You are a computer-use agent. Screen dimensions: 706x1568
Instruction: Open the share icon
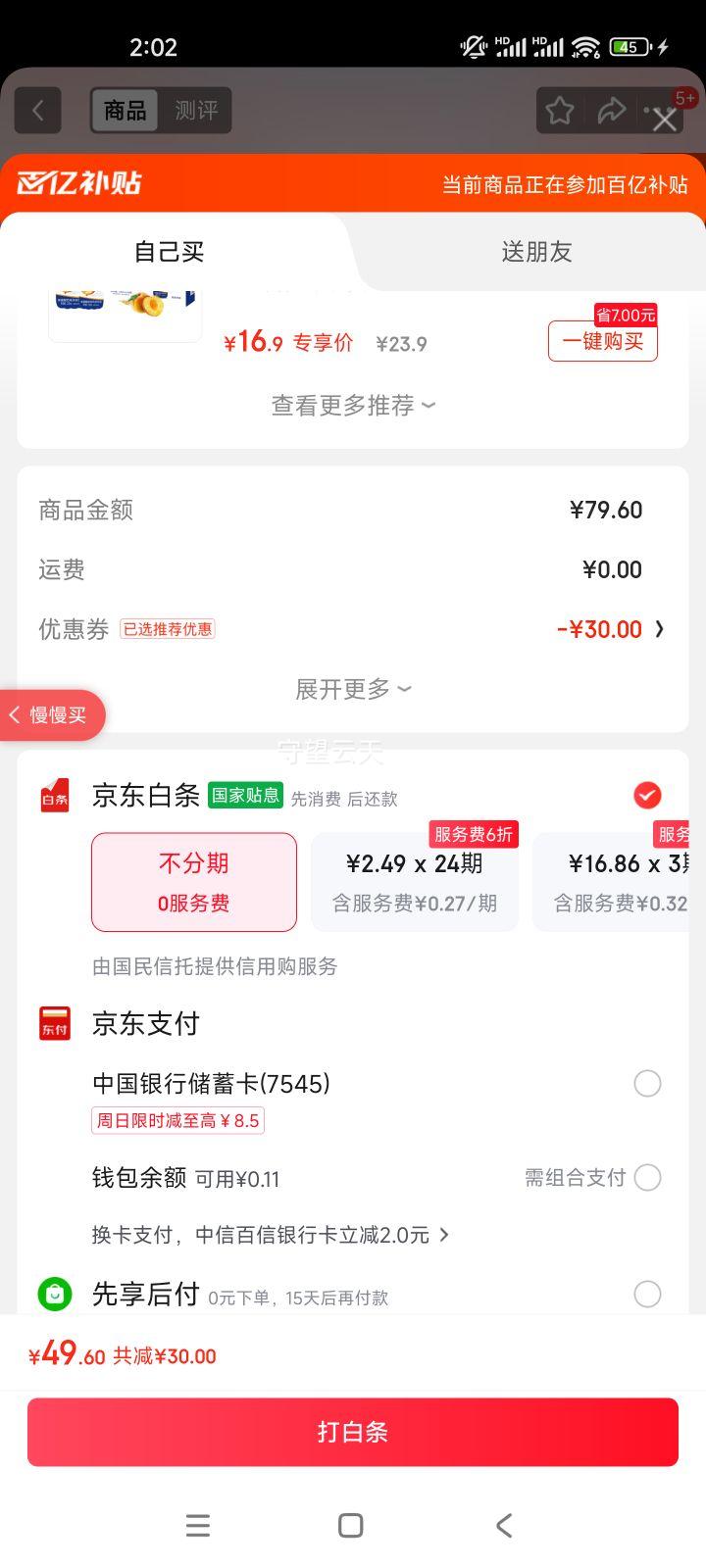coord(612,111)
